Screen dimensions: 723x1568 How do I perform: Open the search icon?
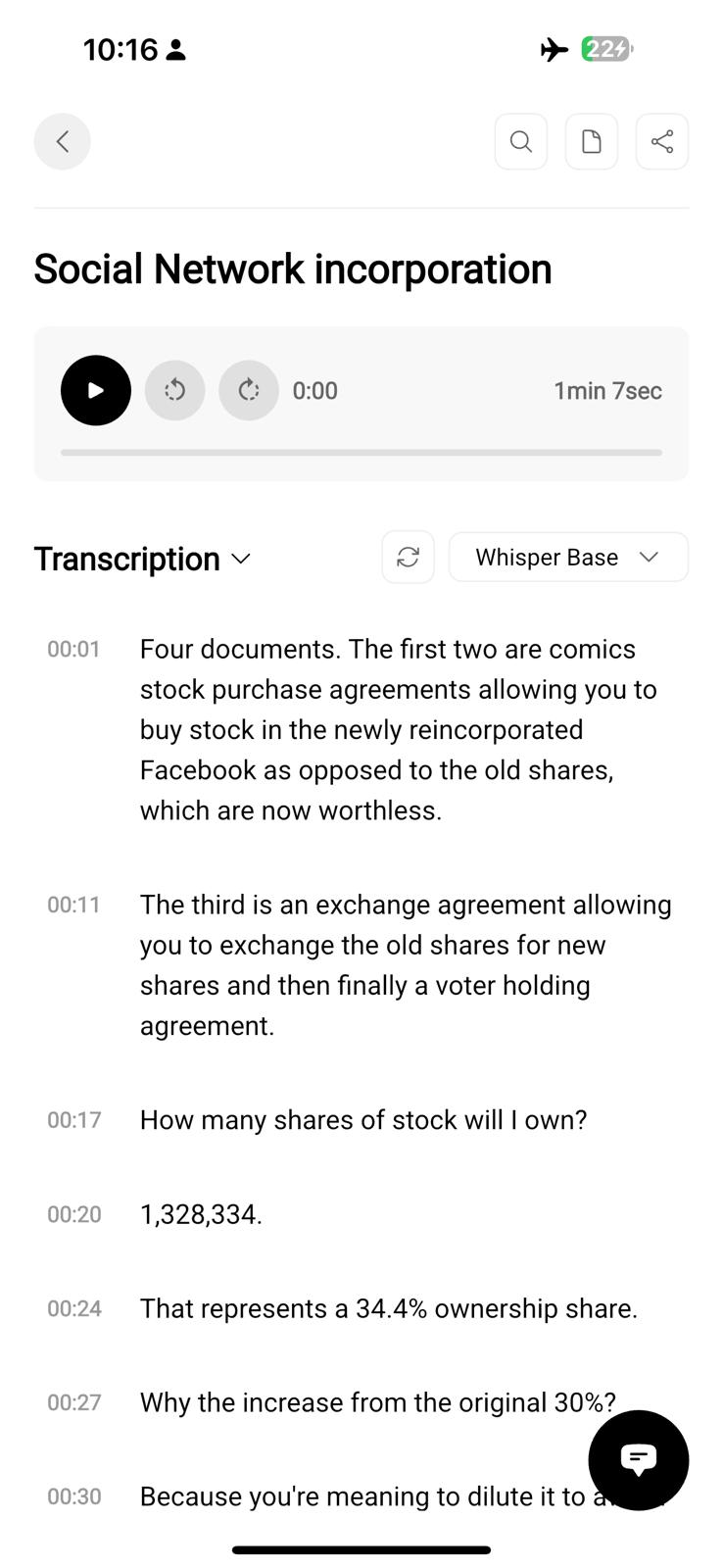[x=520, y=141]
